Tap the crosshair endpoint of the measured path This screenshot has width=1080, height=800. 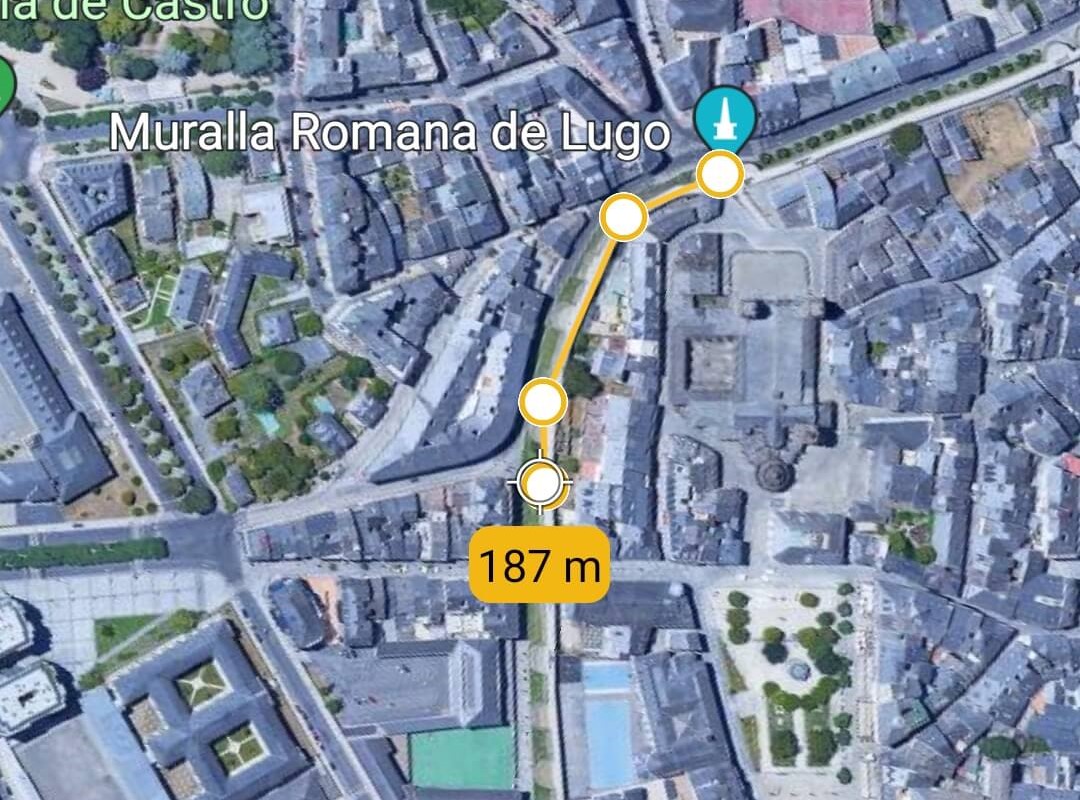click(542, 484)
